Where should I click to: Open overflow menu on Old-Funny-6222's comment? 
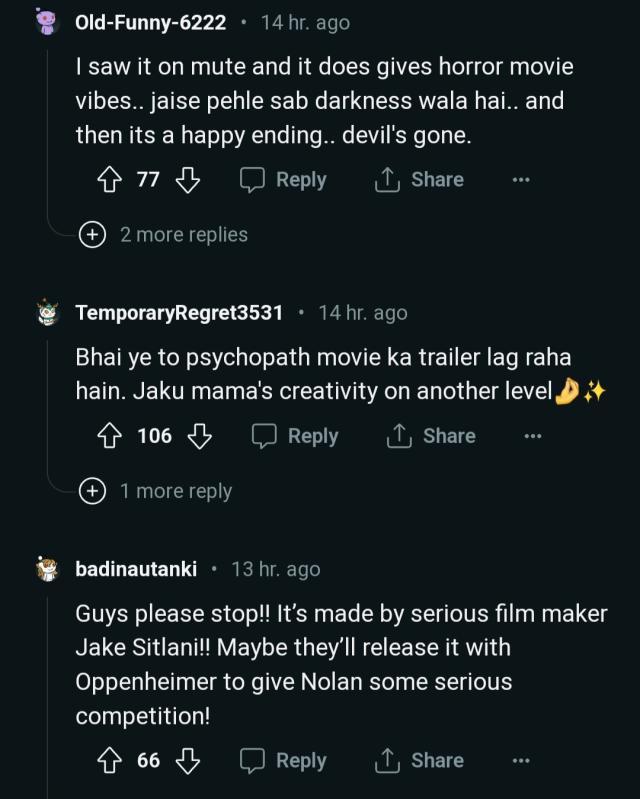[520, 180]
